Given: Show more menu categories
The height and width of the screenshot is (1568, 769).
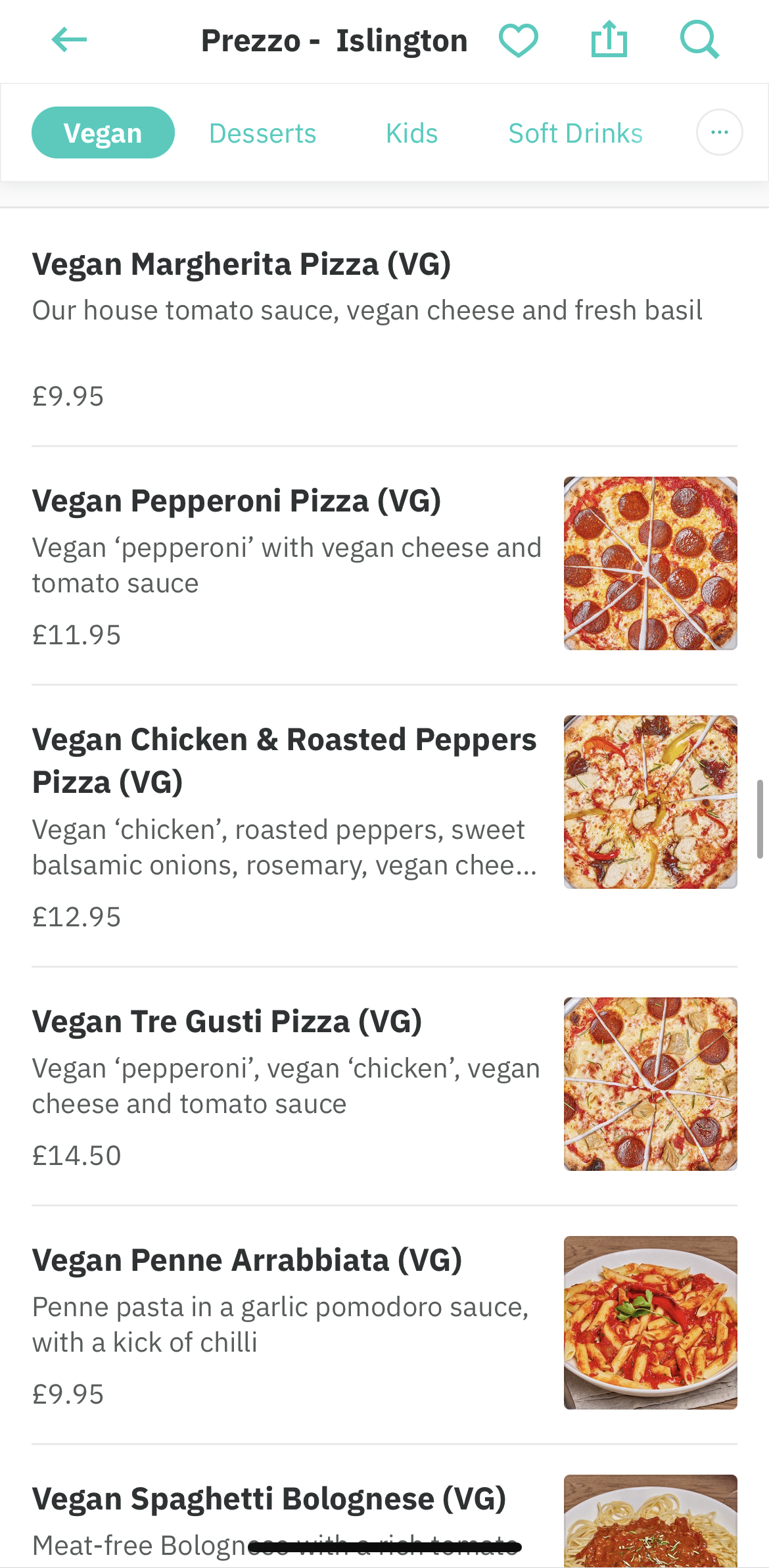Looking at the screenshot, I should tap(719, 133).
